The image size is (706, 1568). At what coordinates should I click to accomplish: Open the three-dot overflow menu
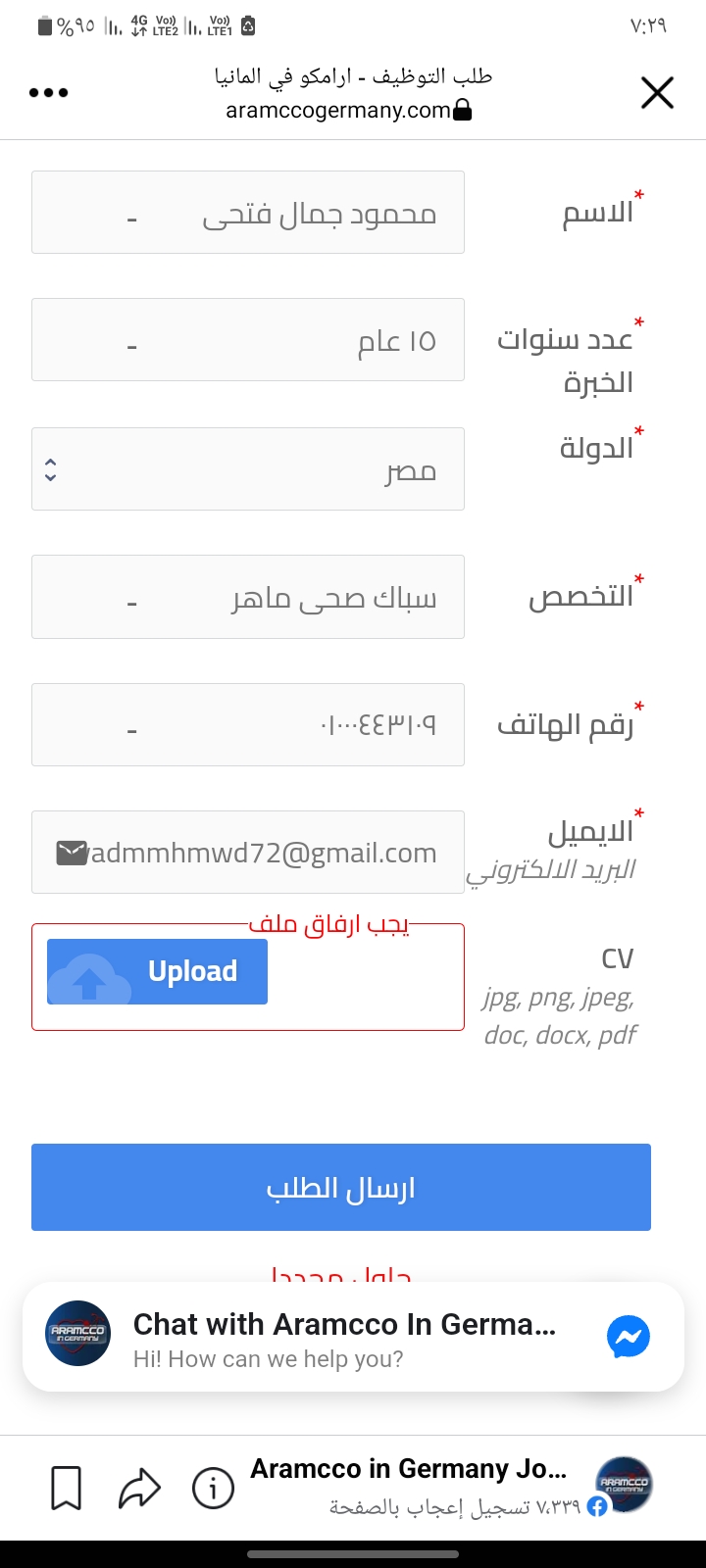point(48,93)
